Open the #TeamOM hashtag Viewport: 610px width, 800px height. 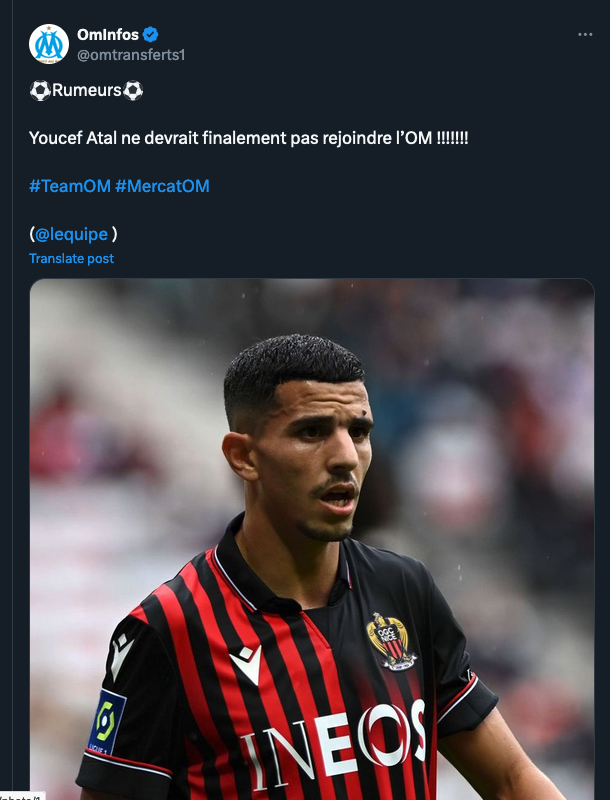click(69, 186)
